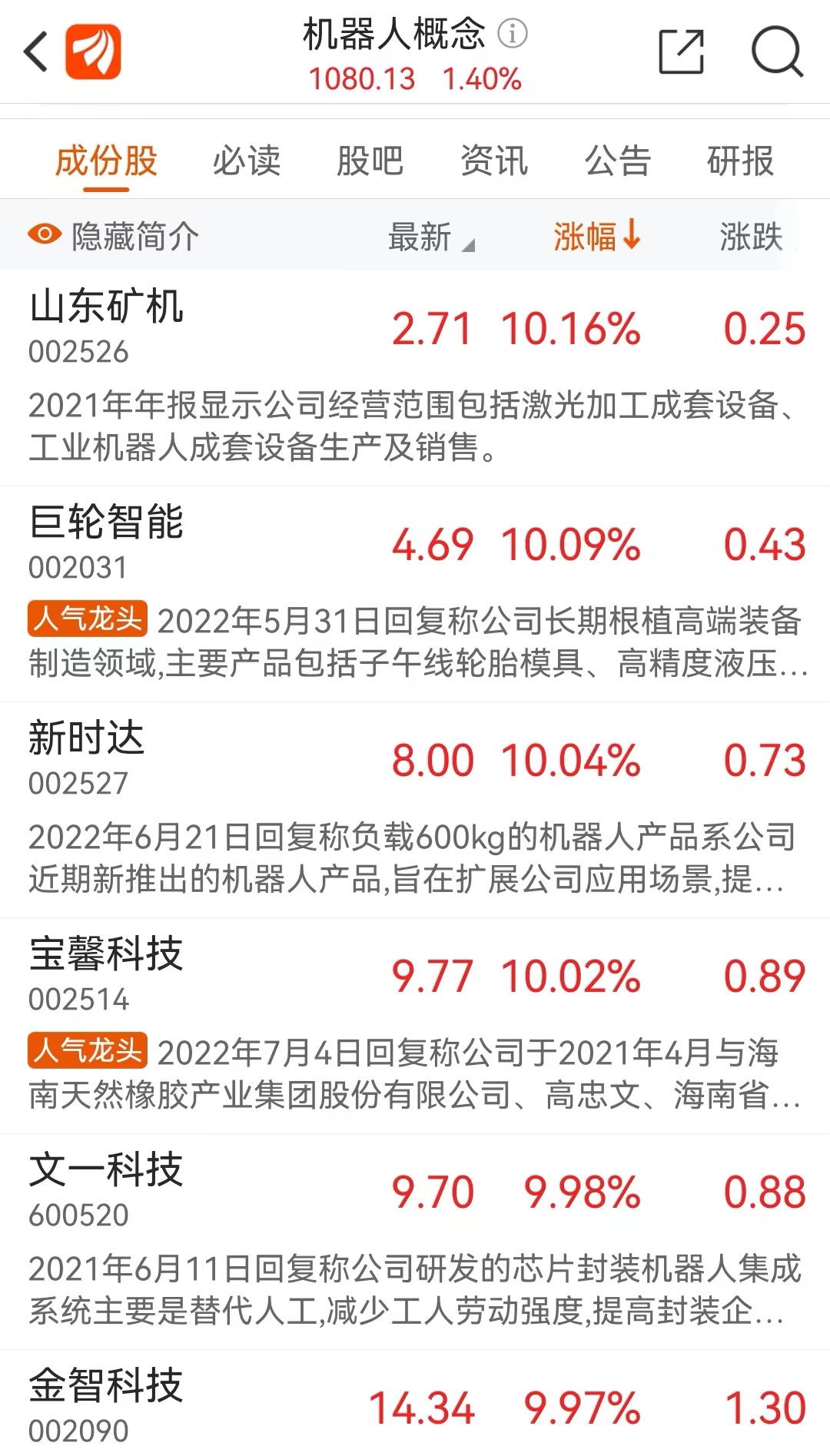The width and height of the screenshot is (830, 1456).
Task: View the 公告 tab
Action: (x=618, y=161)
